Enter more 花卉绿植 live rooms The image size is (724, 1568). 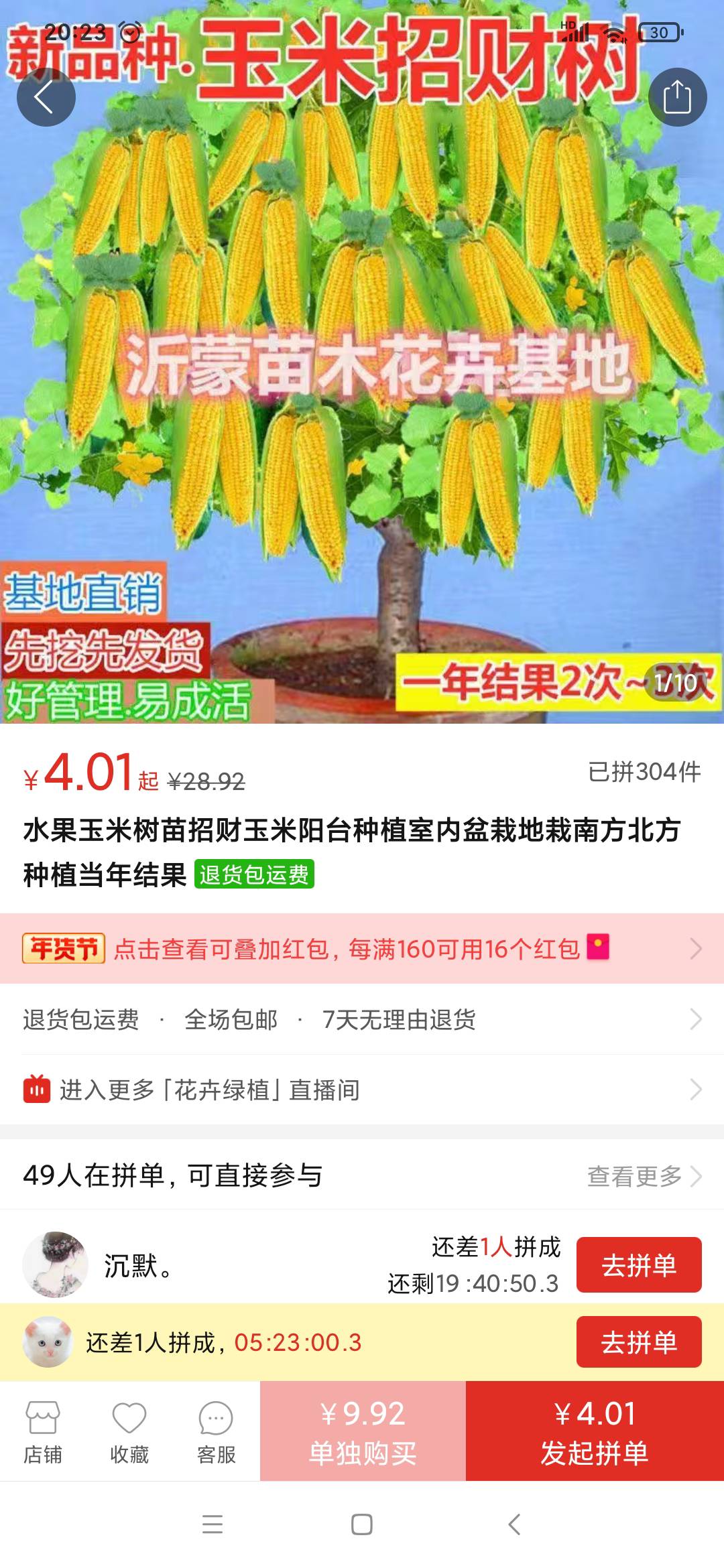[x=362, y=1090]
